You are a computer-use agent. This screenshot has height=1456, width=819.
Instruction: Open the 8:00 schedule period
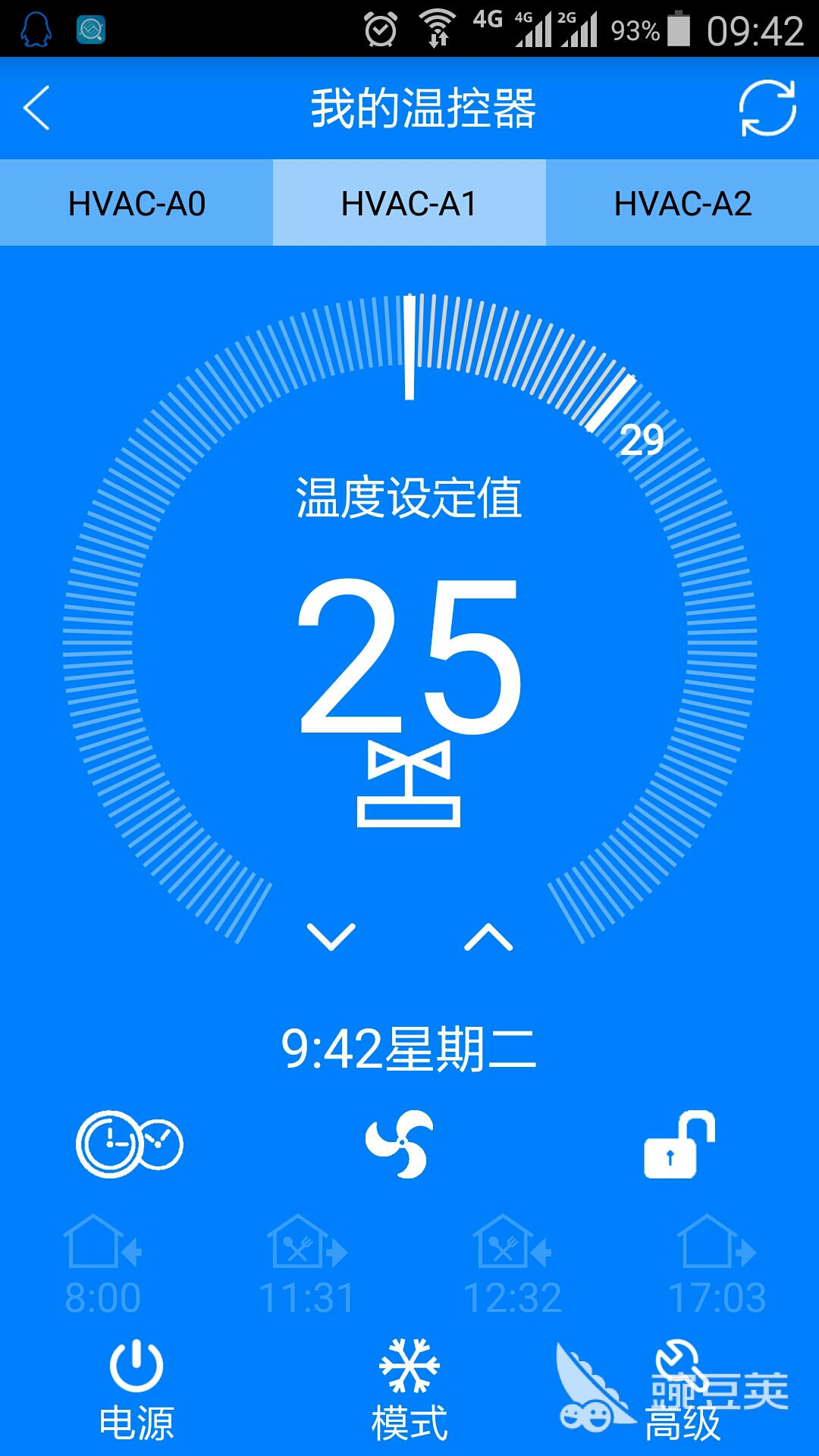coord(102,1265)
